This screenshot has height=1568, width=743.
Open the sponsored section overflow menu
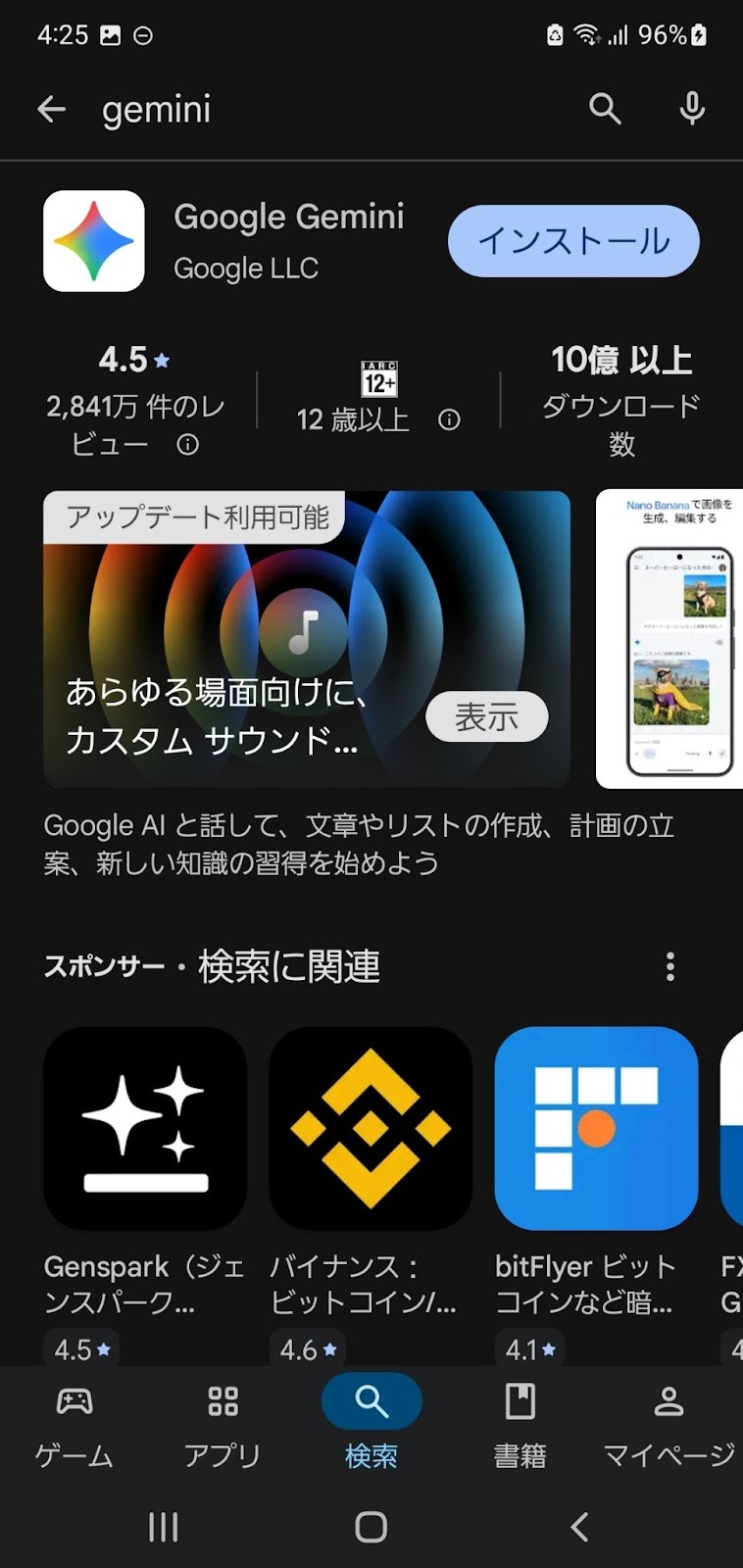tap(670, 966)
